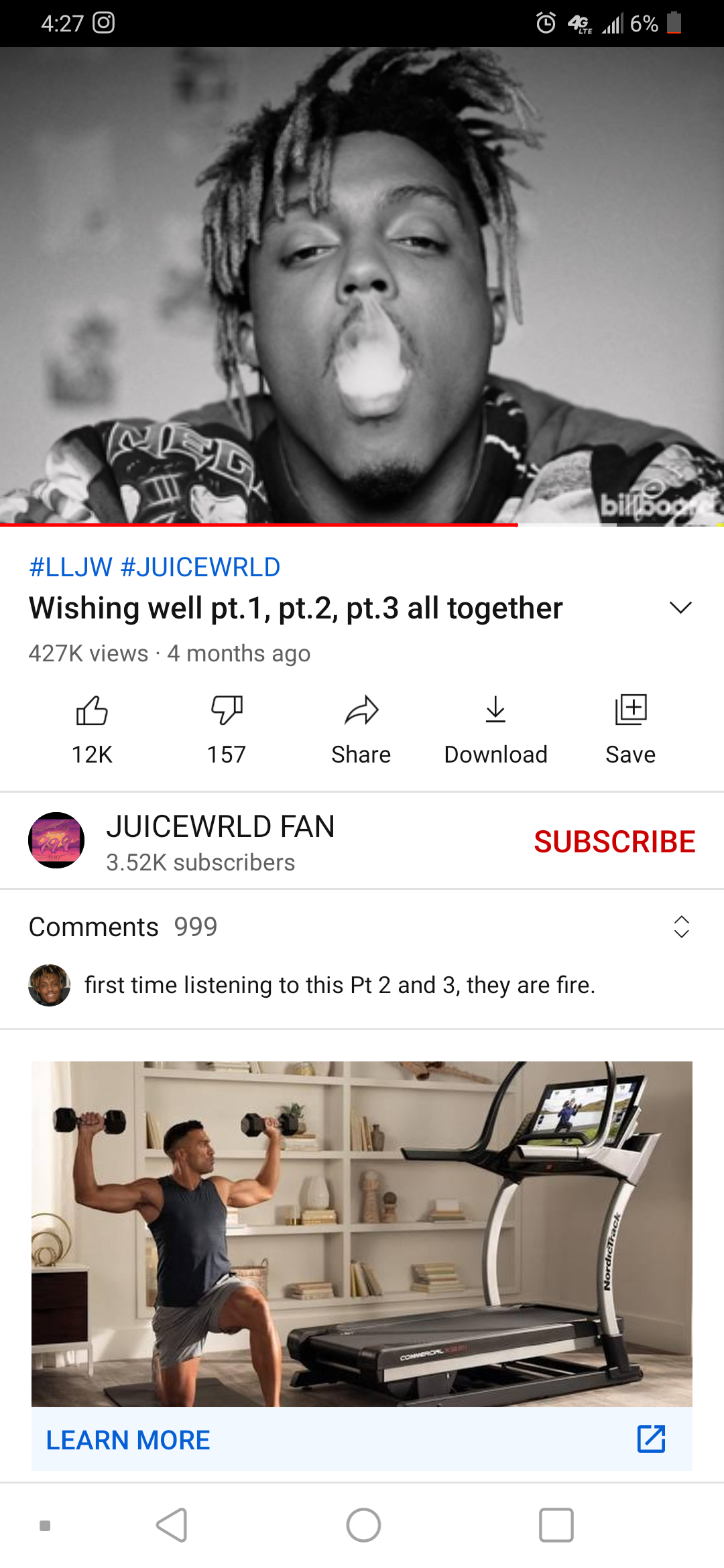Tap the red SUBSCRIBE button

pos(614,841)
